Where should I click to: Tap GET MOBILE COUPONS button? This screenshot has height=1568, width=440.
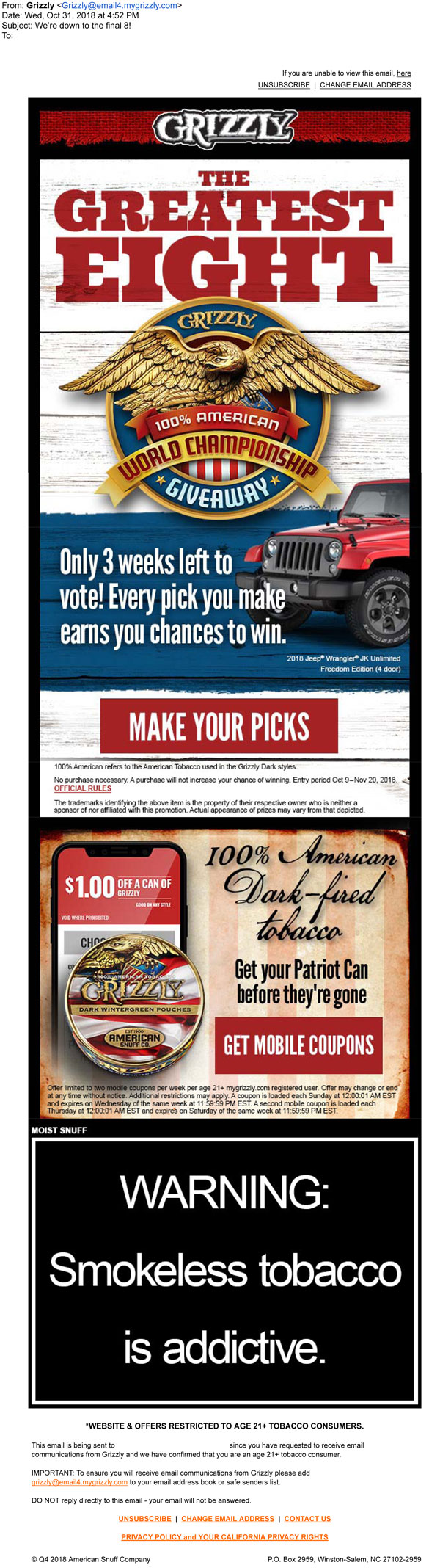click(x=298, y=1045)
